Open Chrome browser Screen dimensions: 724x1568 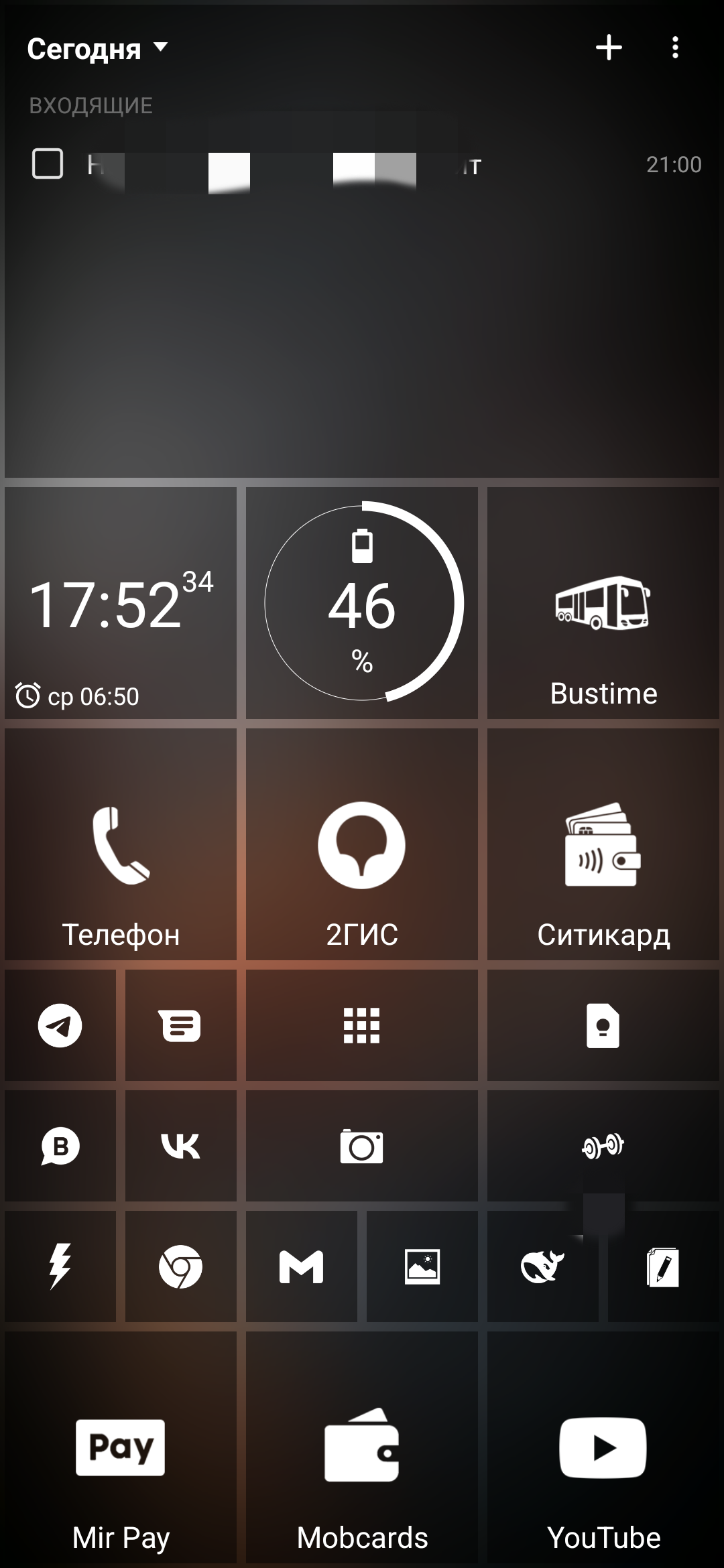point(180,1266)
